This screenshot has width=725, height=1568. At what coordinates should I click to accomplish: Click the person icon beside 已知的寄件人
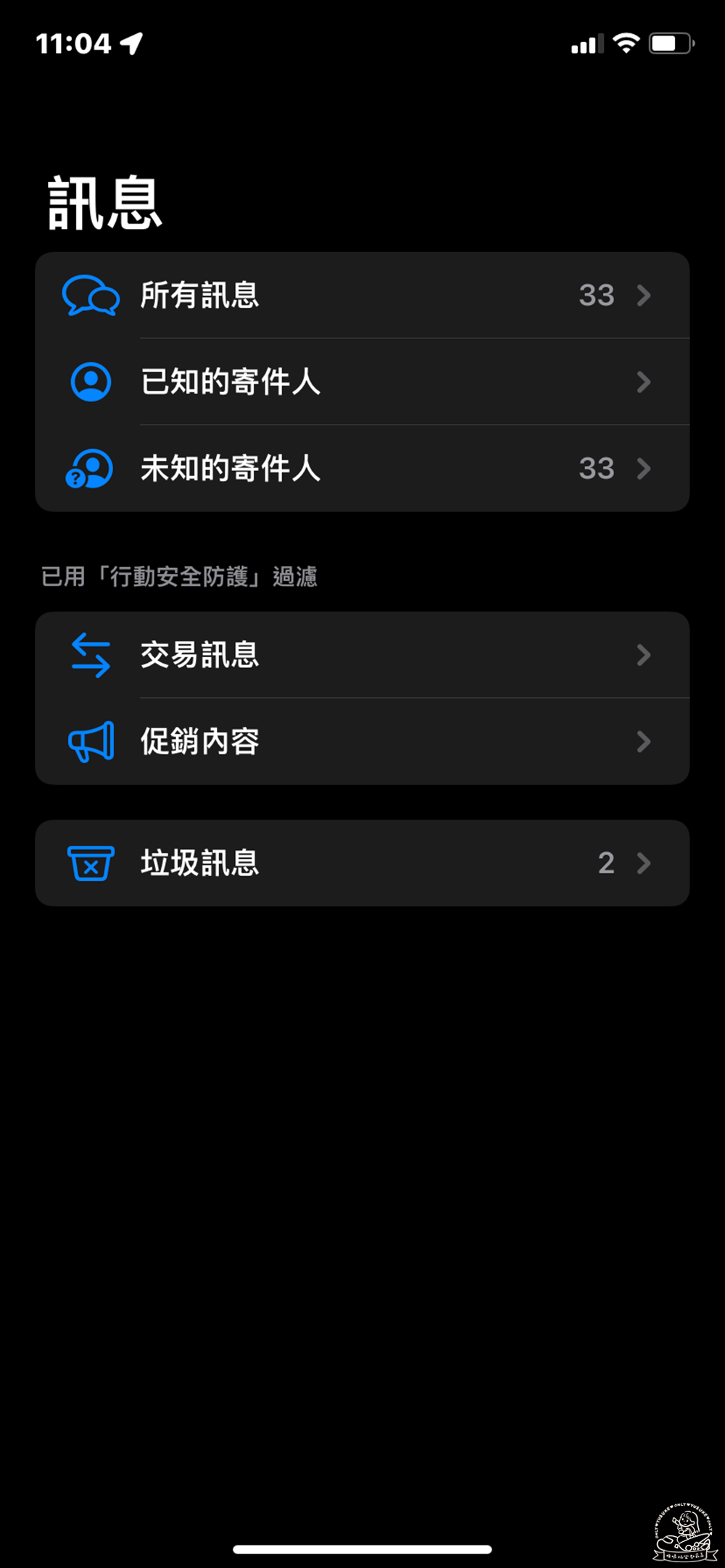coord(90,382)
